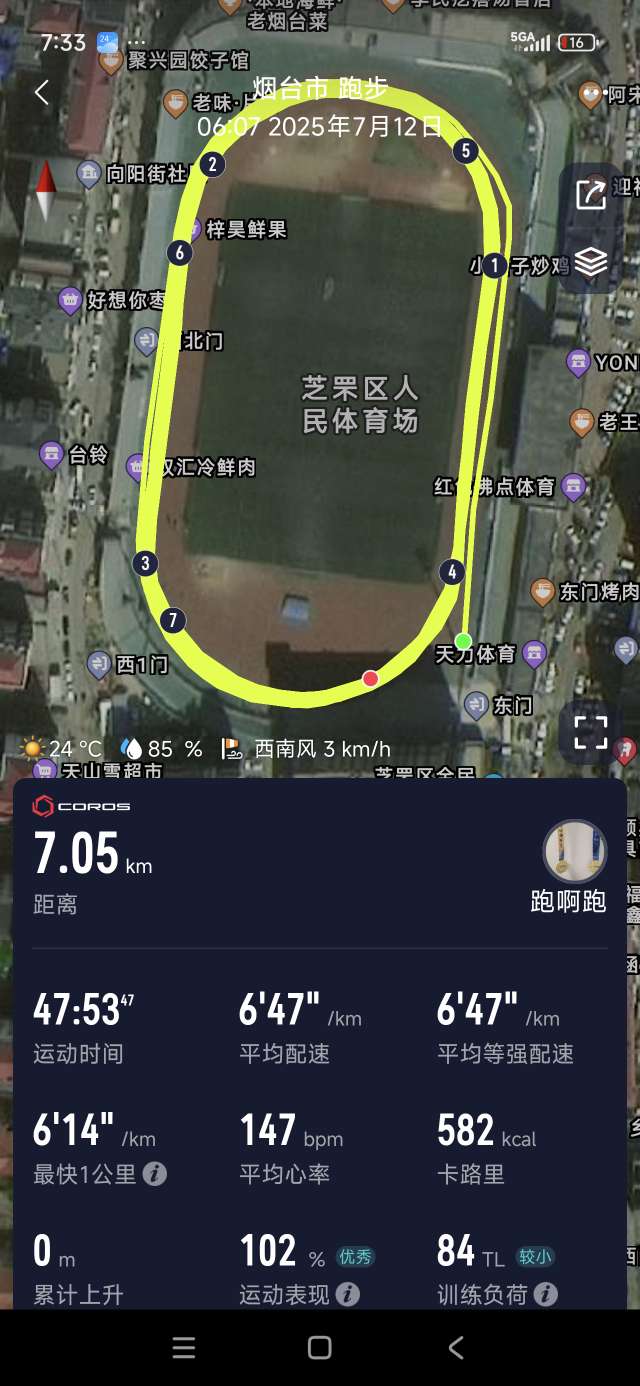Share this running activity

pyautogui.click(x=591, y=195)
